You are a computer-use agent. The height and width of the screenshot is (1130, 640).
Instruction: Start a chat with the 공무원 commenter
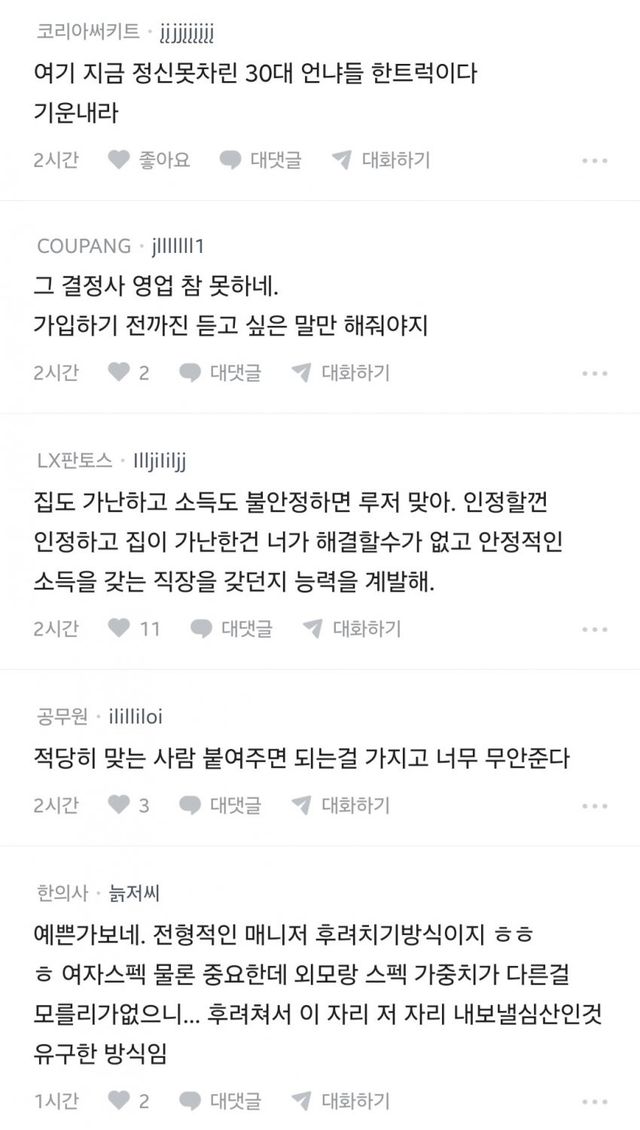[x=340, y=804]
